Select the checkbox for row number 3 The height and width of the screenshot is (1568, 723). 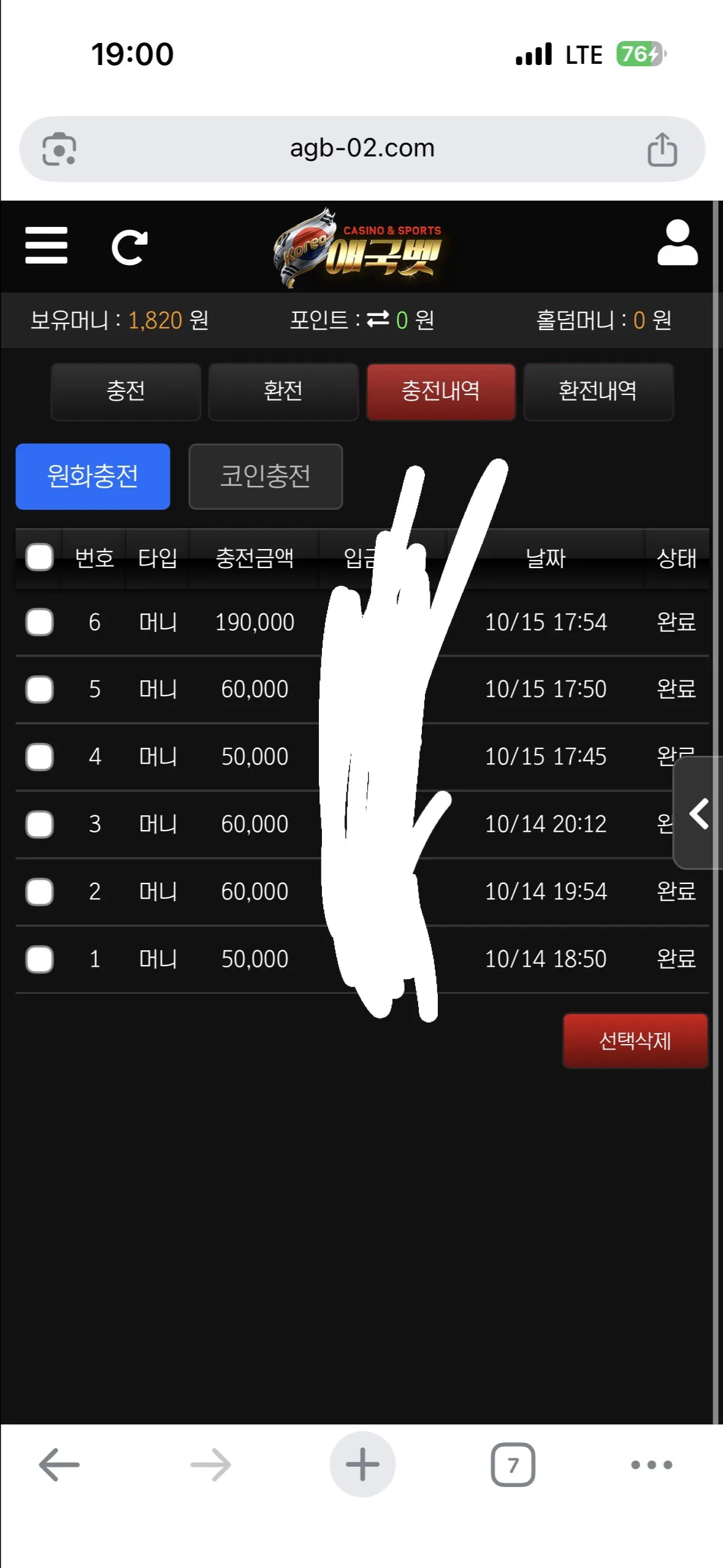coord(39,824)
